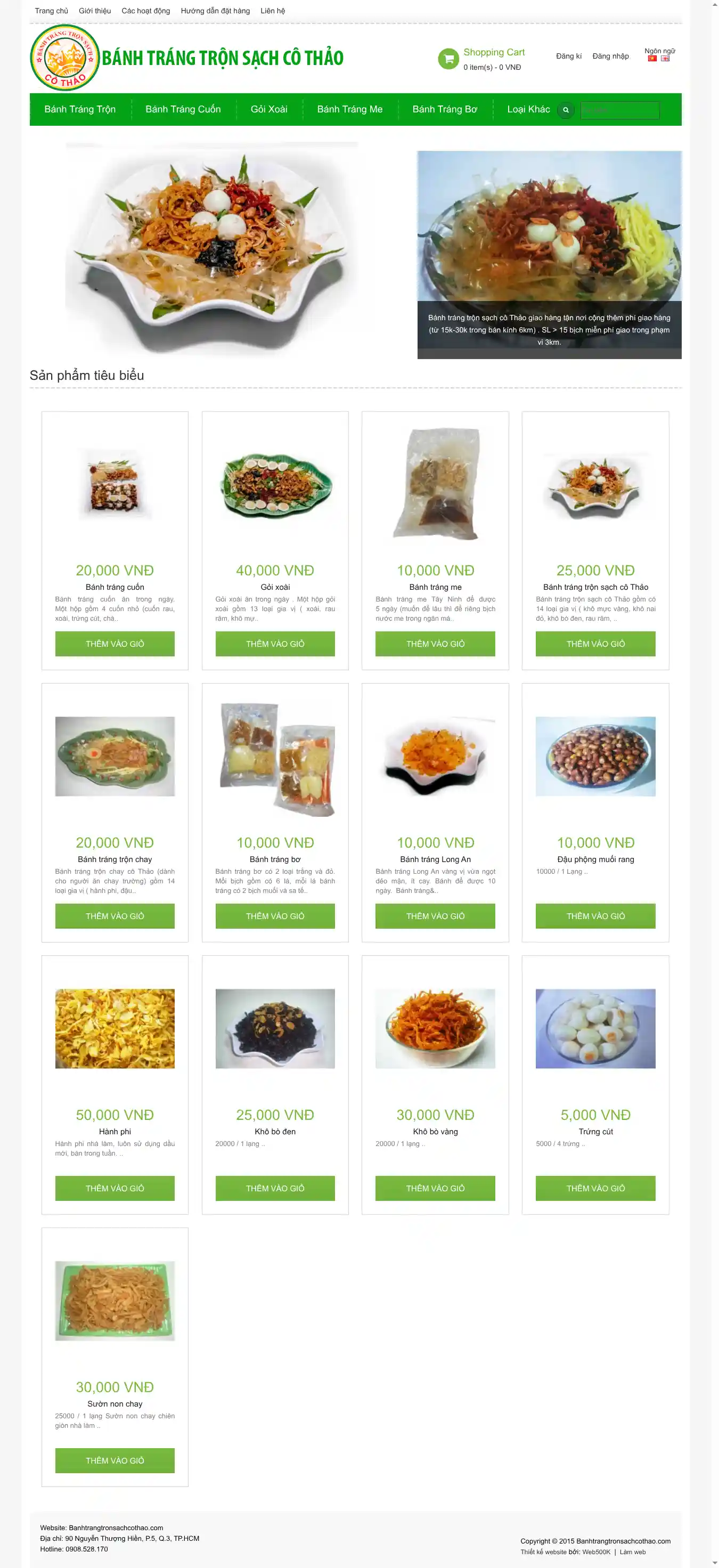Tap the search magnifier icon

point(566,110)
